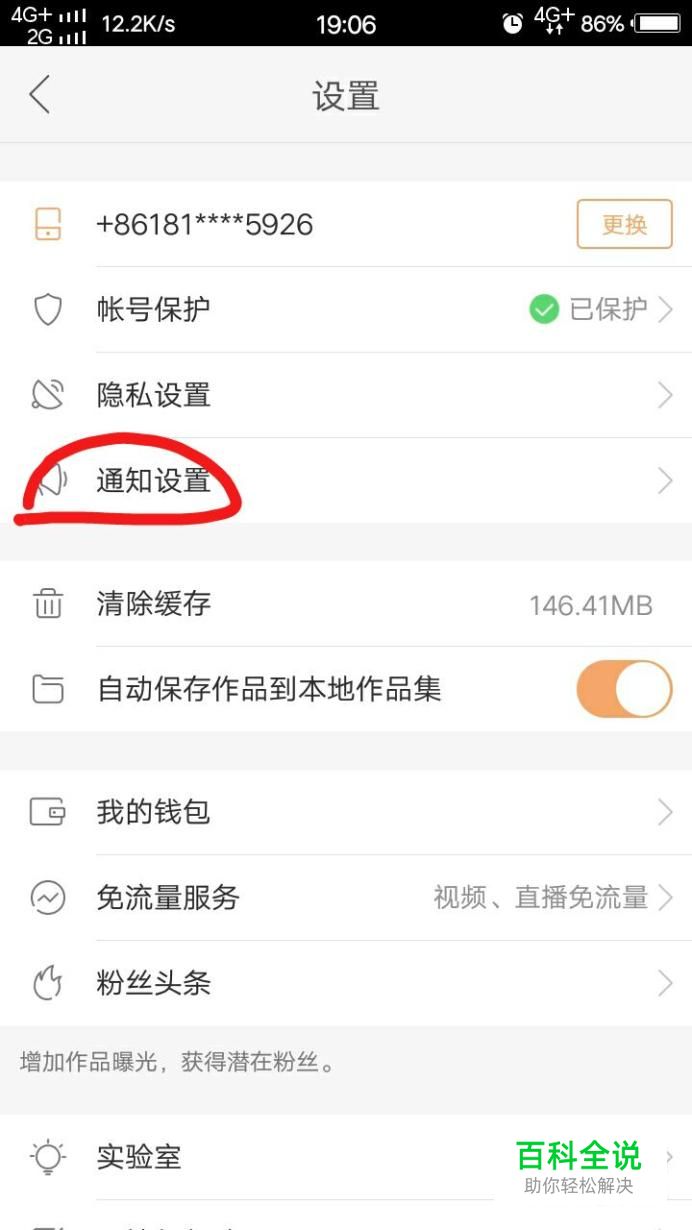Open 帐号保护 settings

345,310
